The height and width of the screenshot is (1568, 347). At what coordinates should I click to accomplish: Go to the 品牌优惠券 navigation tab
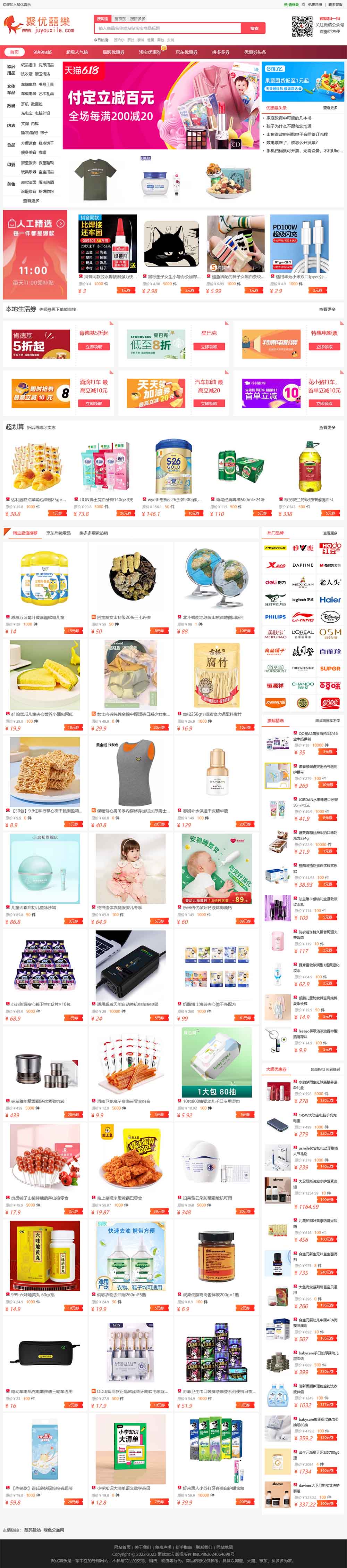[113, 52]
